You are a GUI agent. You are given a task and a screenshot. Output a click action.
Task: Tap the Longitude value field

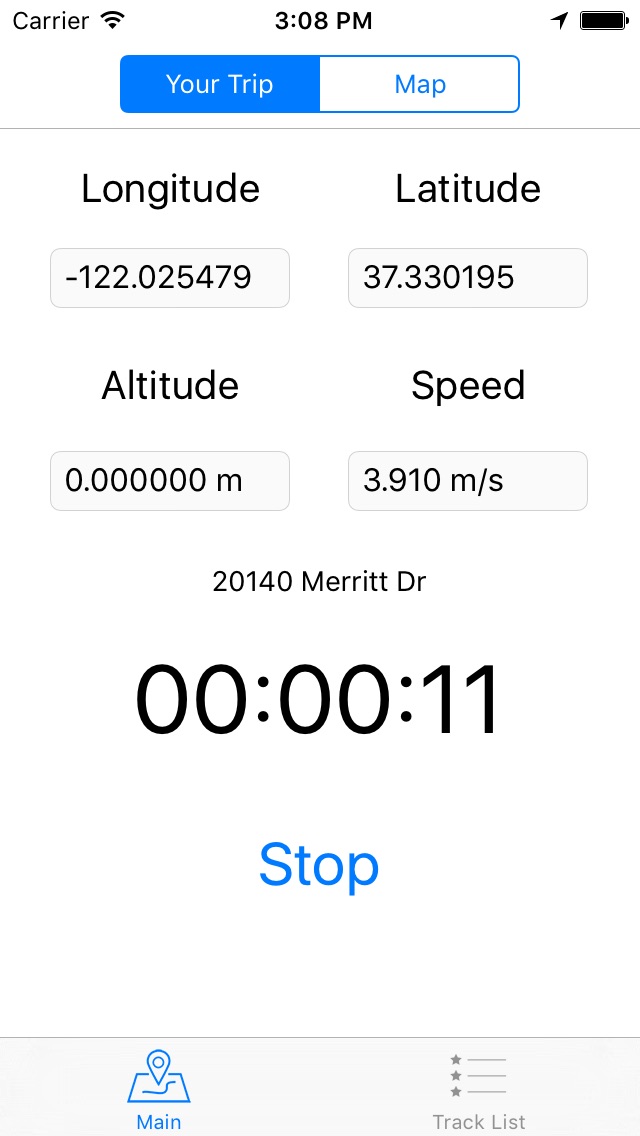pyautogui.click(x=170, y=278)
